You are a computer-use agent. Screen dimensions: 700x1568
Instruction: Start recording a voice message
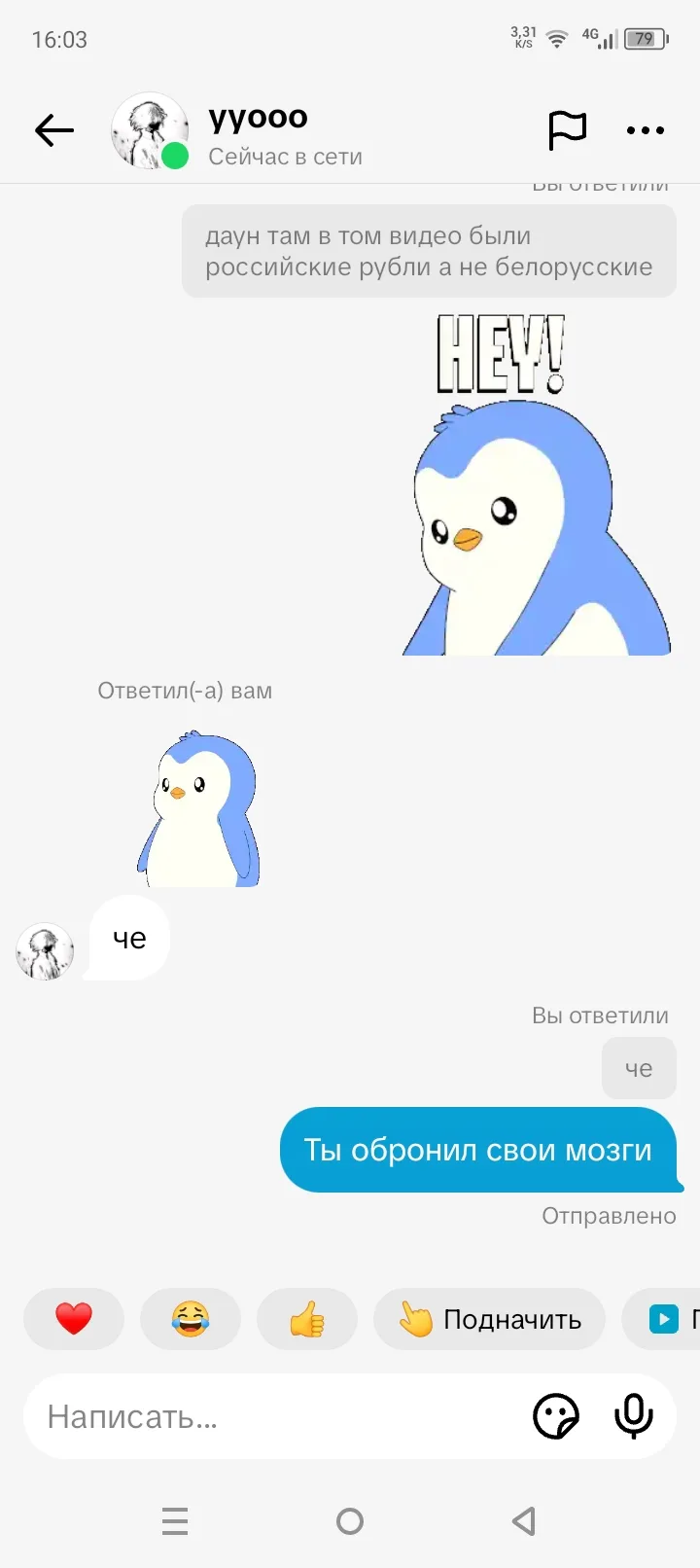point(634,1416)
